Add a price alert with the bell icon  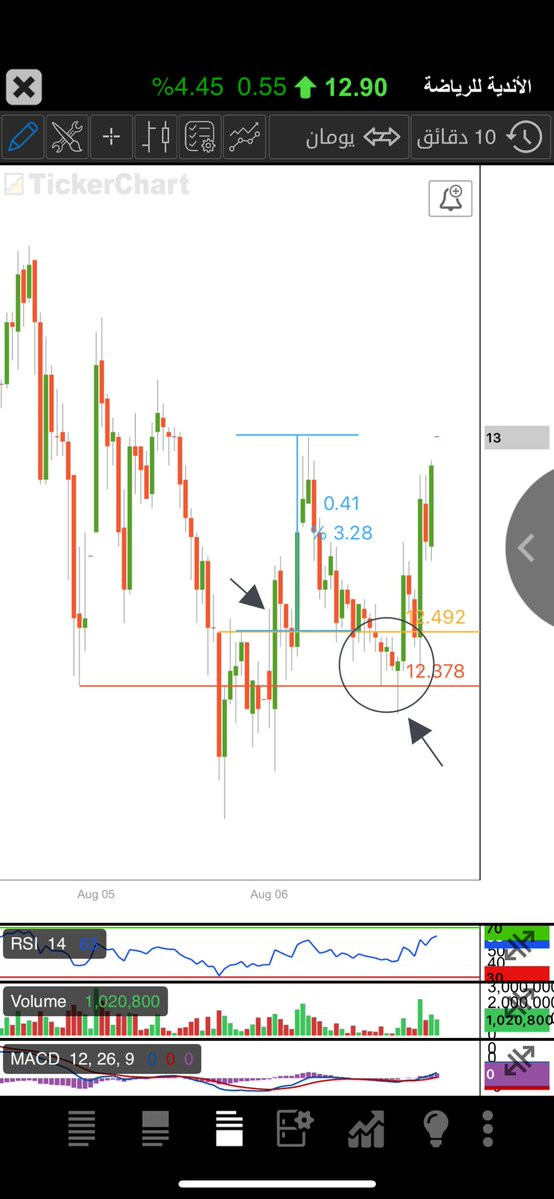451,199
